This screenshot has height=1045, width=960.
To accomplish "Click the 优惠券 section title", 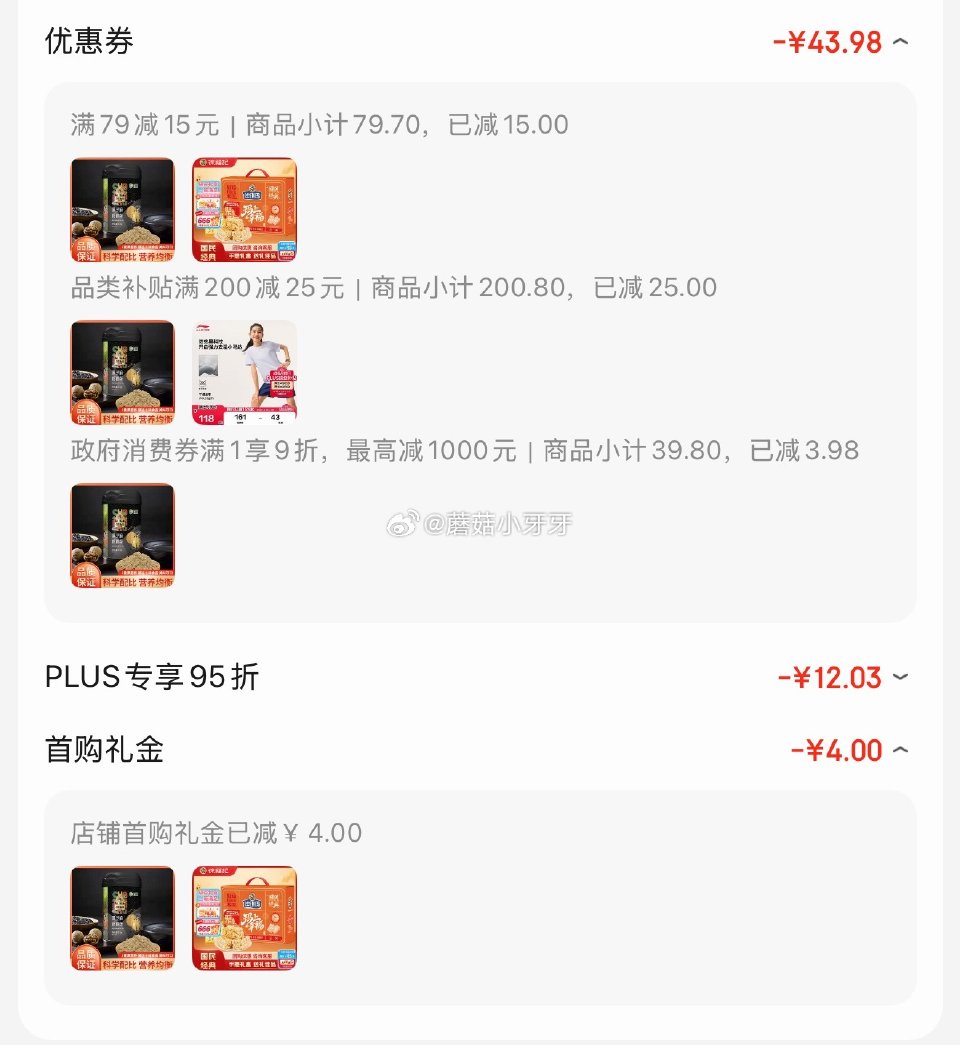I will 88,42.
